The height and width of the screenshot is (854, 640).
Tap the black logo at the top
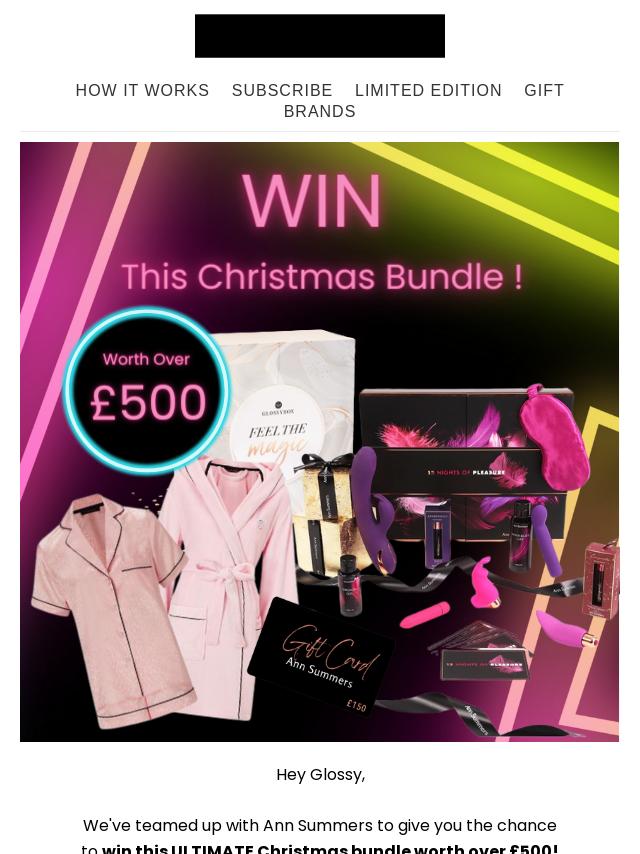(319, 36)
